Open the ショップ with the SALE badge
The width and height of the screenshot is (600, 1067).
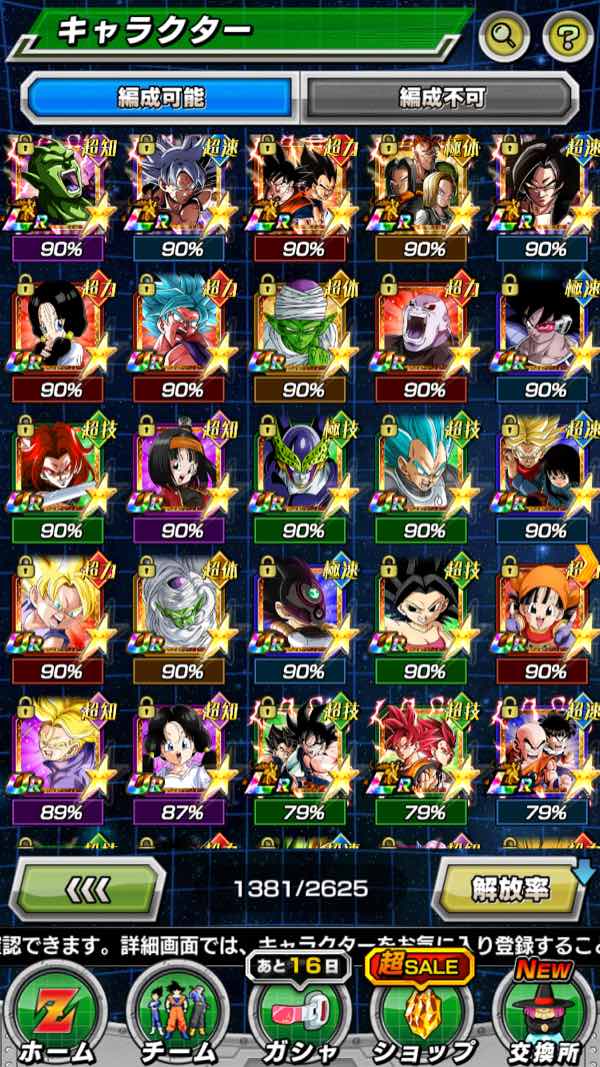422,1012
